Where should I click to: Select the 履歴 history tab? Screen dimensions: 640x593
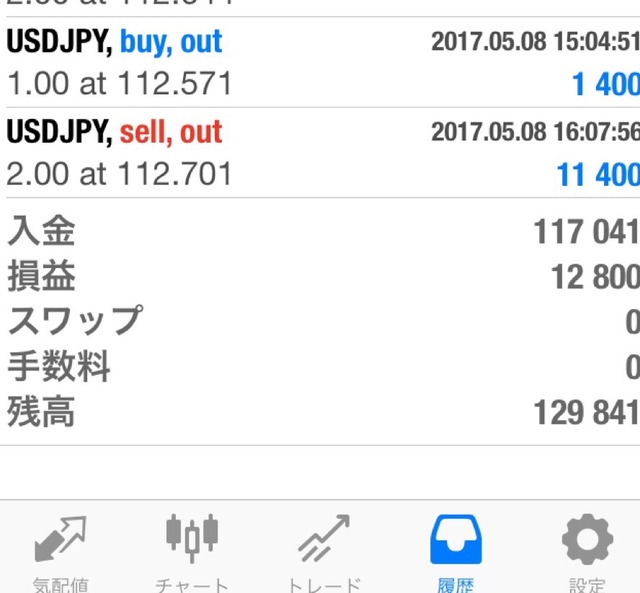point(456,550)
